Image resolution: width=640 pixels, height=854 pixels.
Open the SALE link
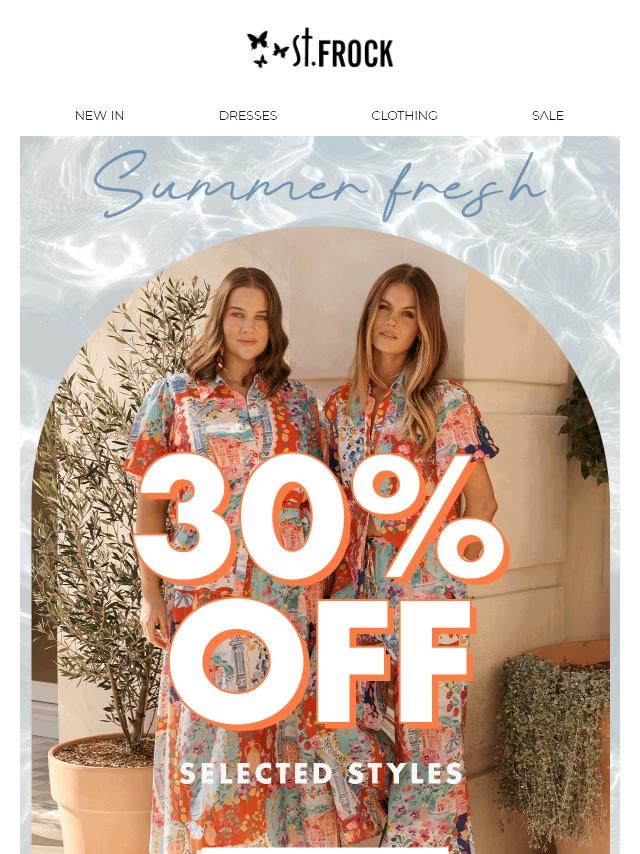point(547,116)
